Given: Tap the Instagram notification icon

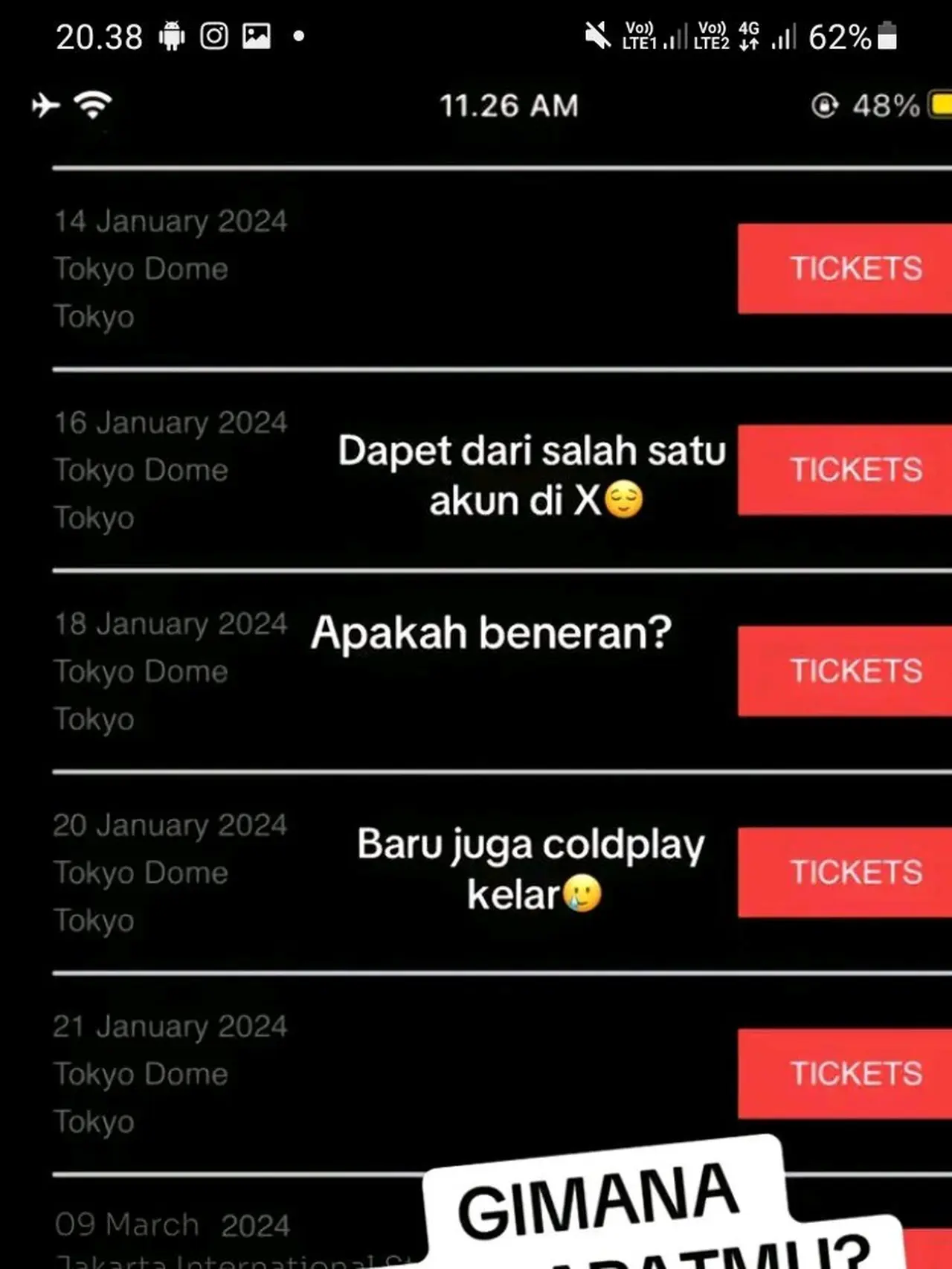Looking at the screenshot, I should tap(214, 35).
